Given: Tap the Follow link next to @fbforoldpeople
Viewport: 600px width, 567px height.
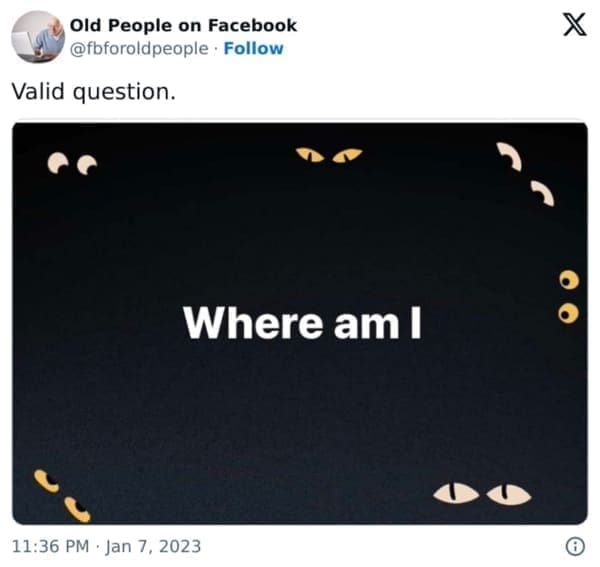Looking at the screenshot, I should tap(253, 48).
